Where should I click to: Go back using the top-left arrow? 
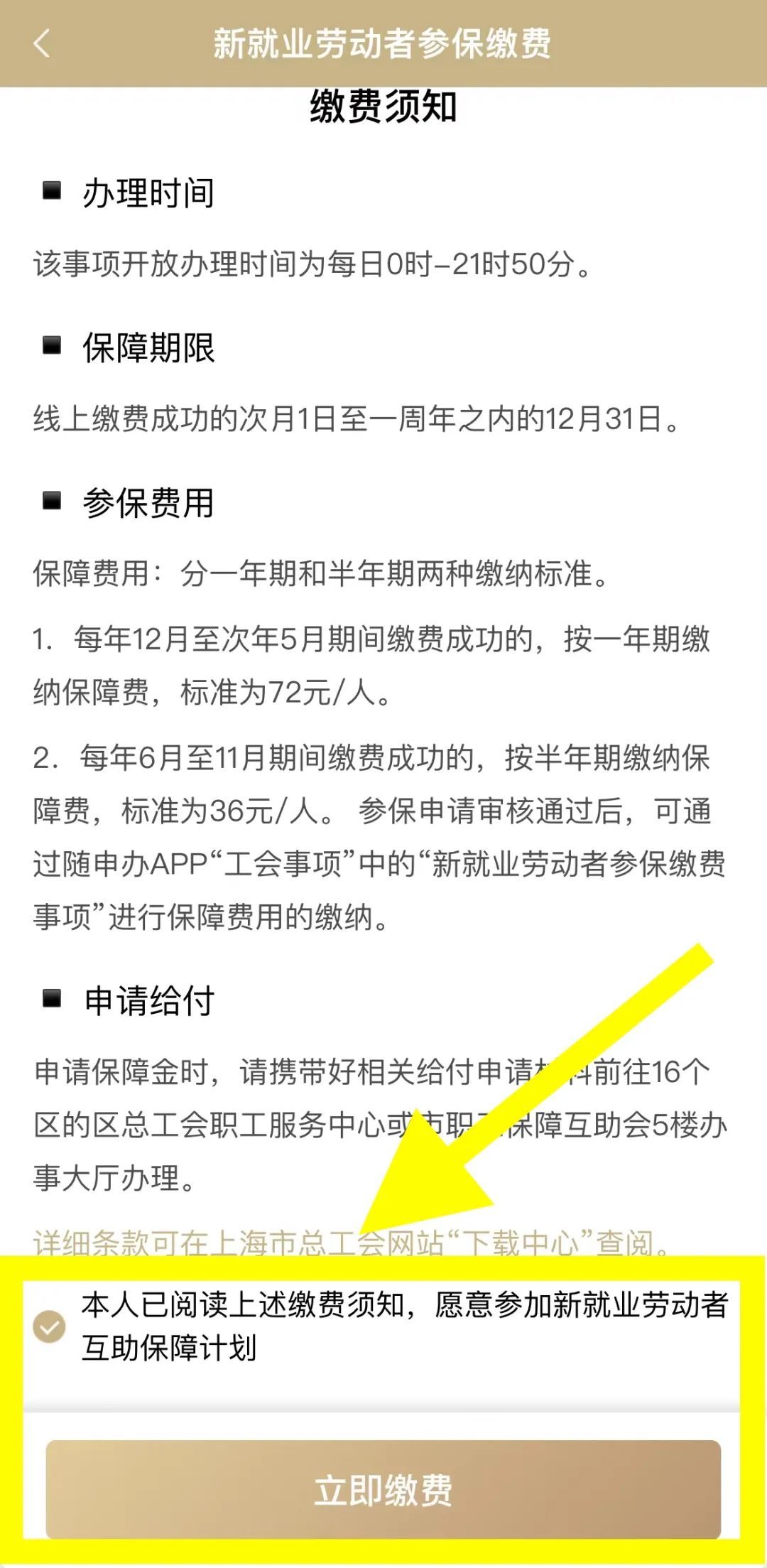(x=41, y=43)
